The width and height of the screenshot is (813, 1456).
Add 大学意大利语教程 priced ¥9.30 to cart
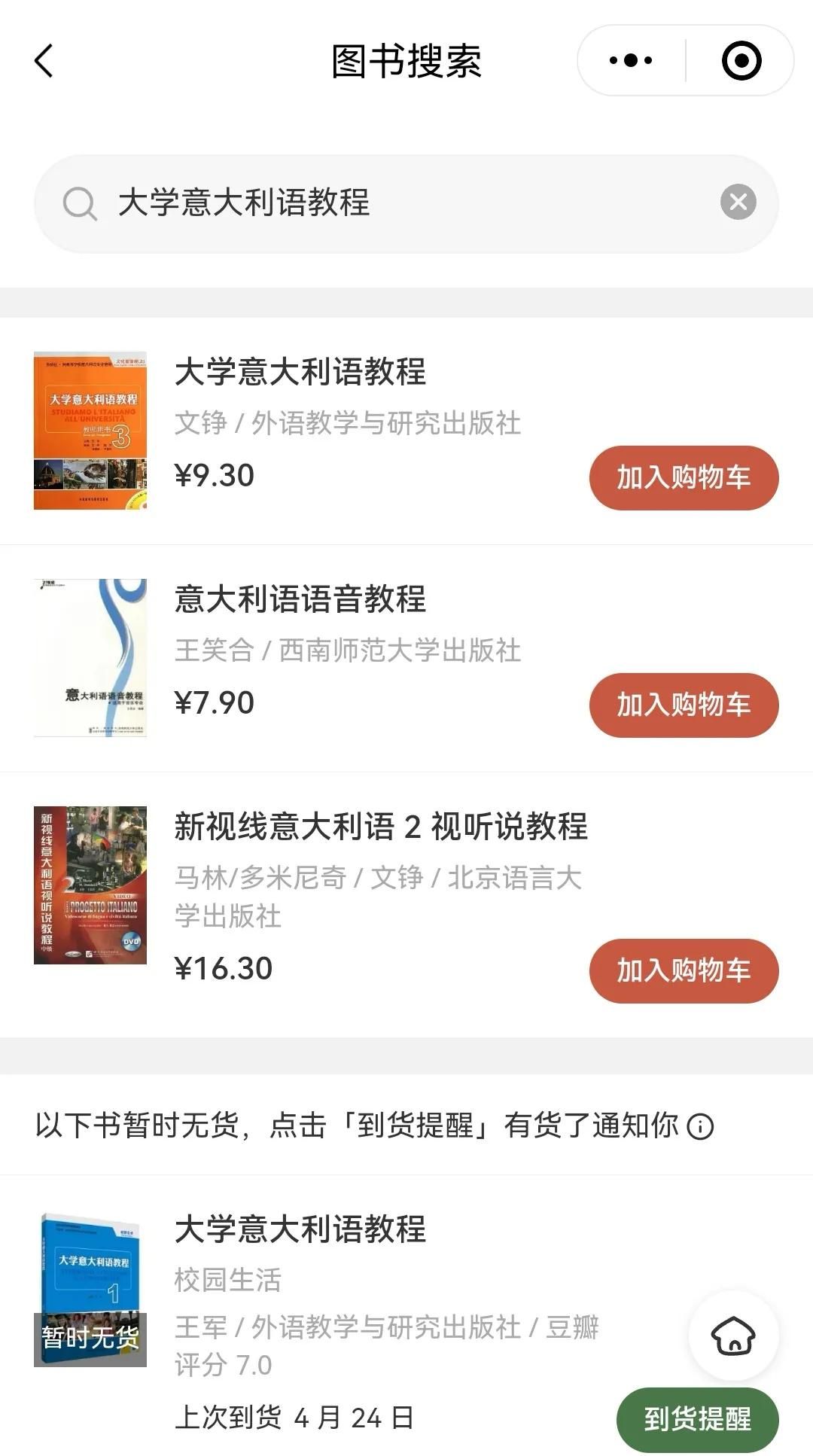pos(684,478)
